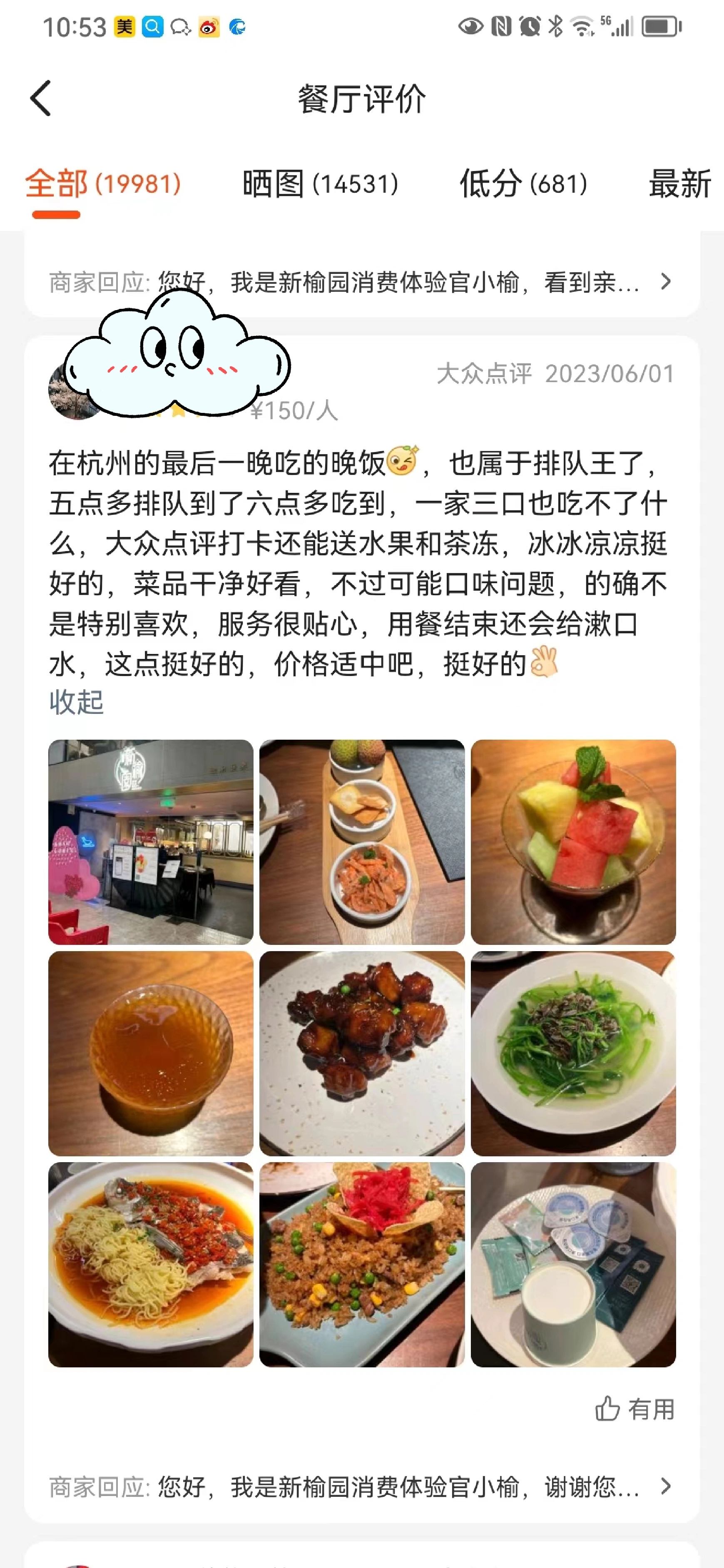View the tea jelly bowl photo
The width and height of the screenshot is (724, 1568).
[x=150, y=1053]
